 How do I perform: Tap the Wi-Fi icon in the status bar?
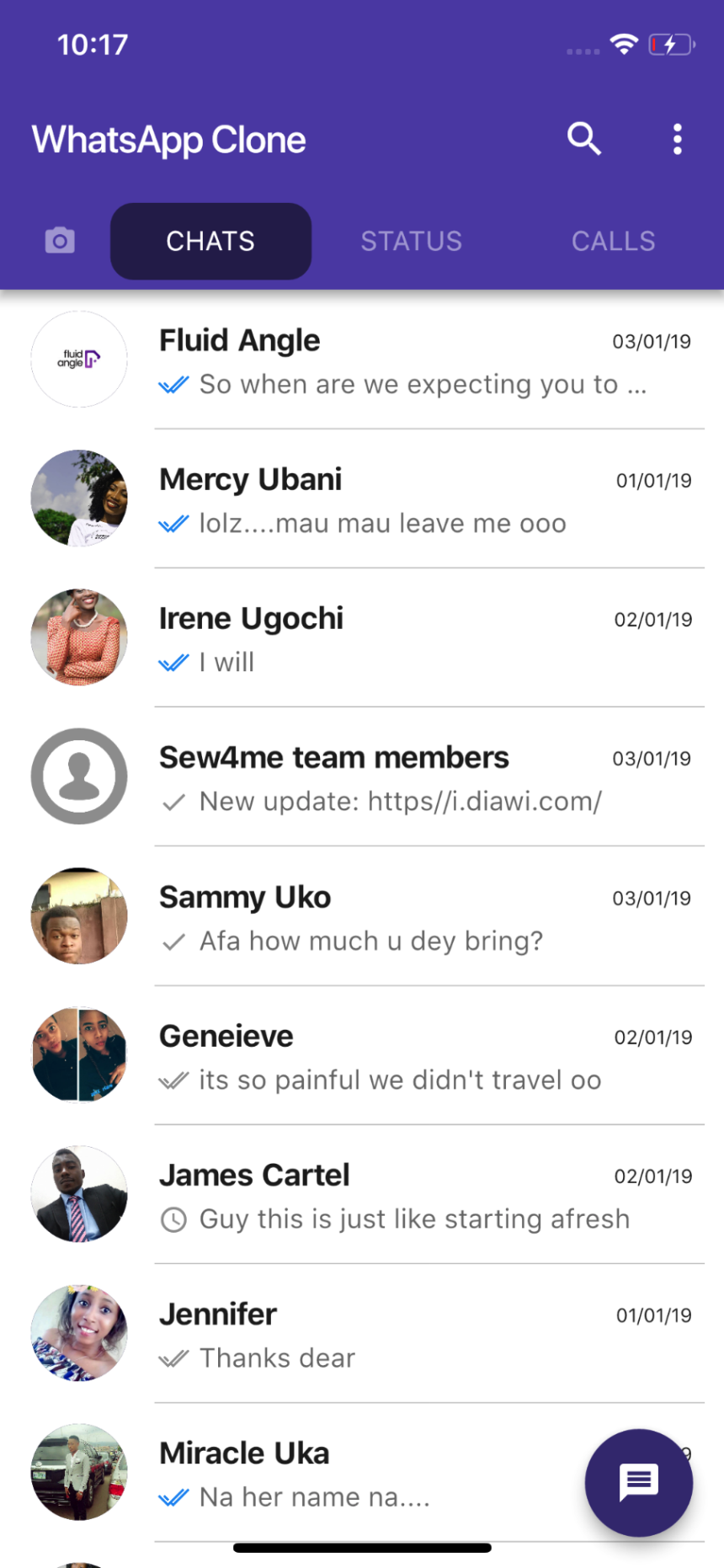click(624, 44)
